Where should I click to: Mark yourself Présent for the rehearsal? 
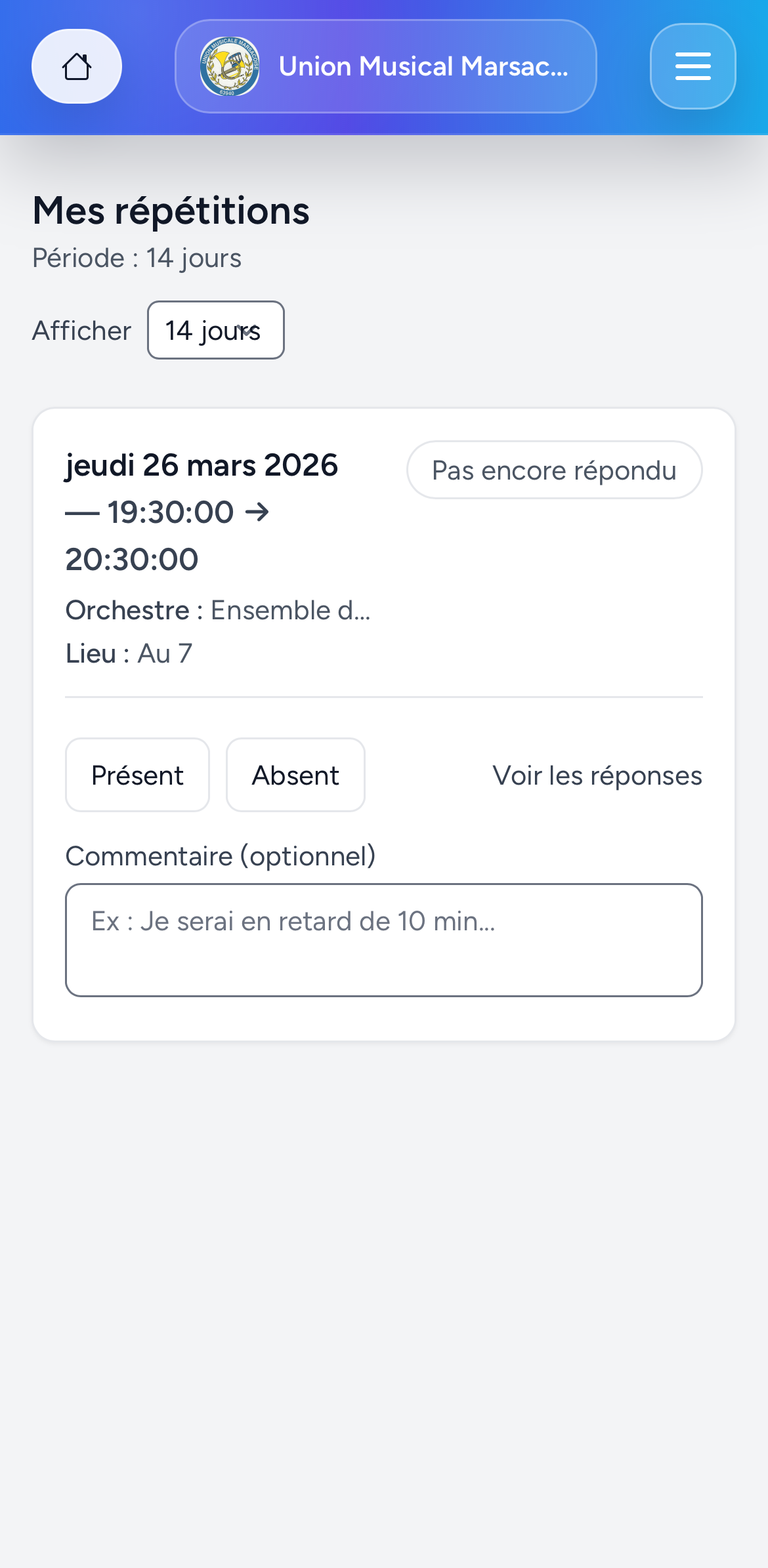[137, 775]
